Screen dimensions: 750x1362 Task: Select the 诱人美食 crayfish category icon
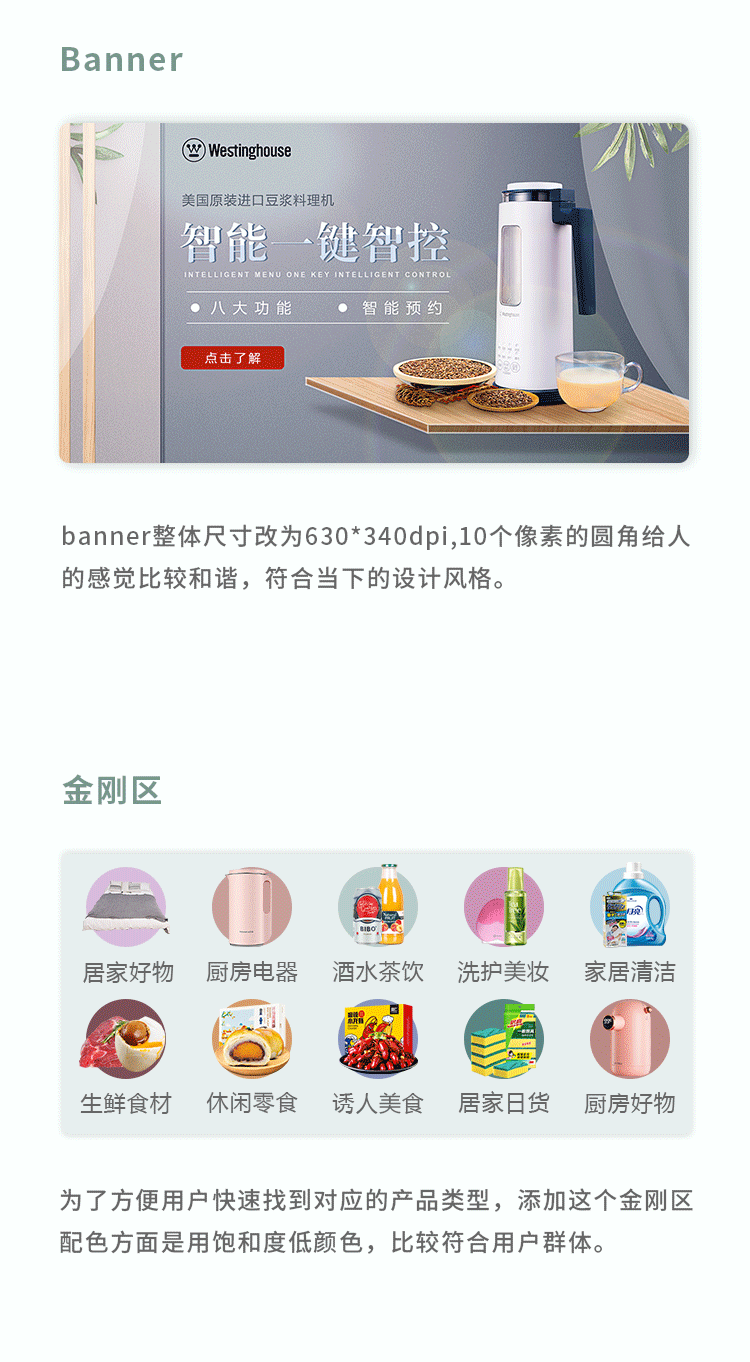click(377, 1040)
